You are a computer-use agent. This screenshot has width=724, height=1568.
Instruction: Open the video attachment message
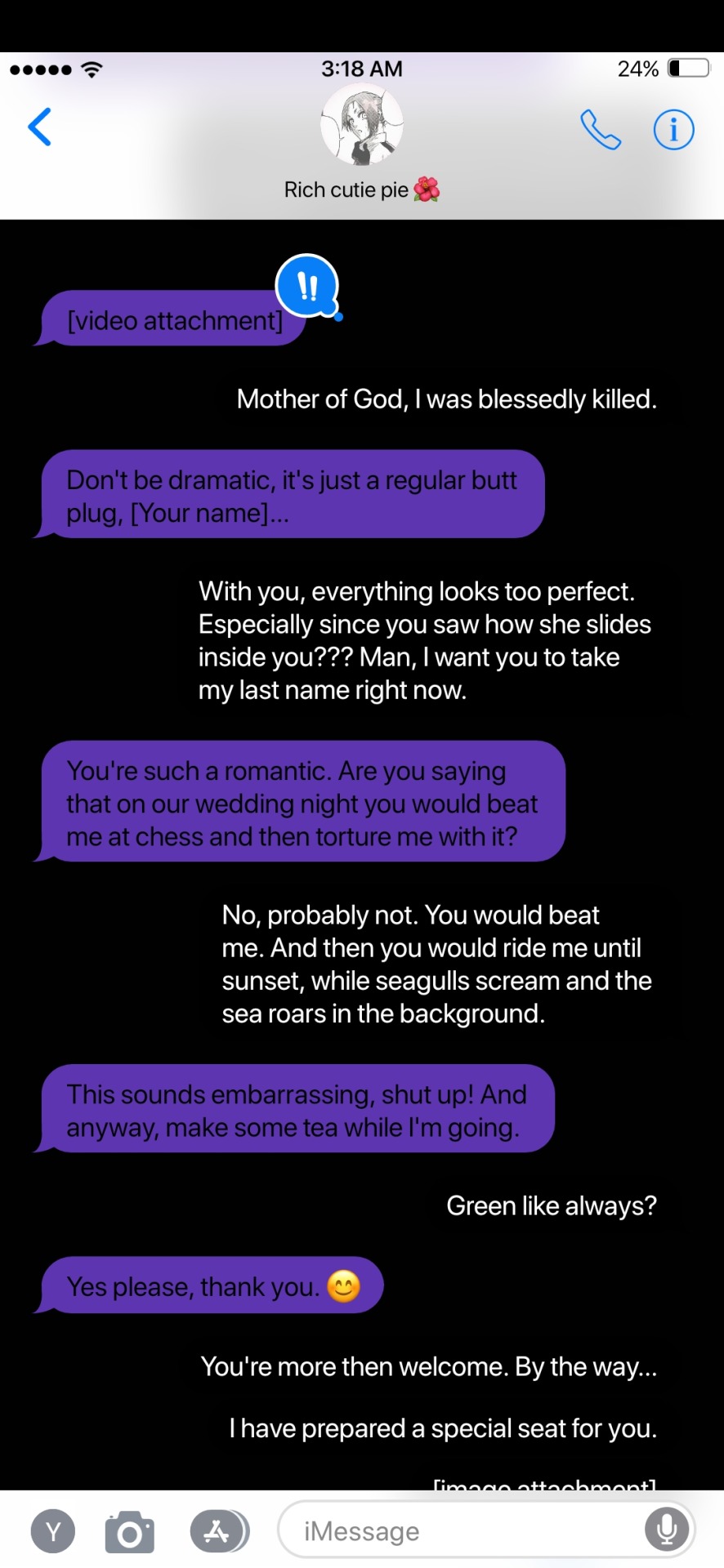[174, 320]
